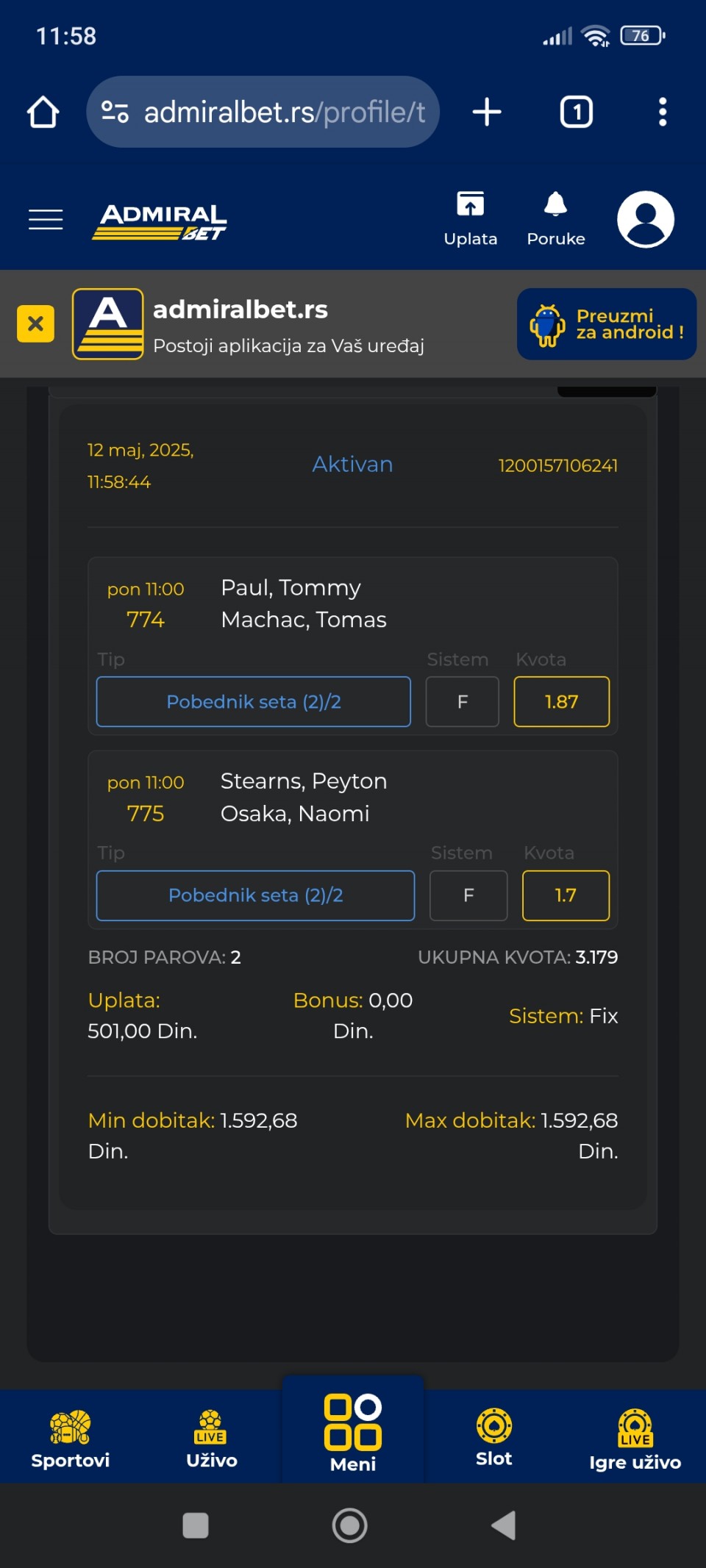Switch to the Slot tab
This screenshot has height=1568, width=706.
click(493, 1437)
